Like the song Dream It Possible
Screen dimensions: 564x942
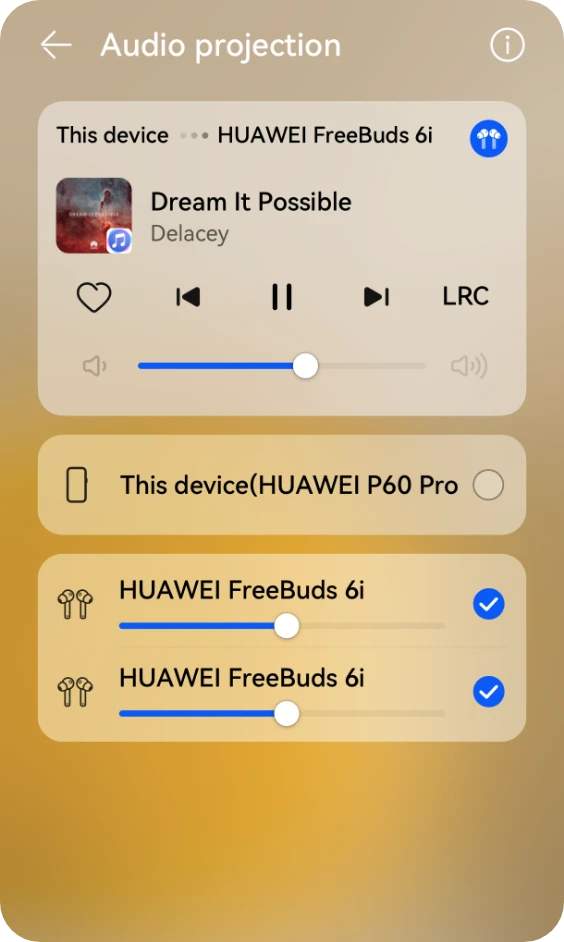(94, 297)
